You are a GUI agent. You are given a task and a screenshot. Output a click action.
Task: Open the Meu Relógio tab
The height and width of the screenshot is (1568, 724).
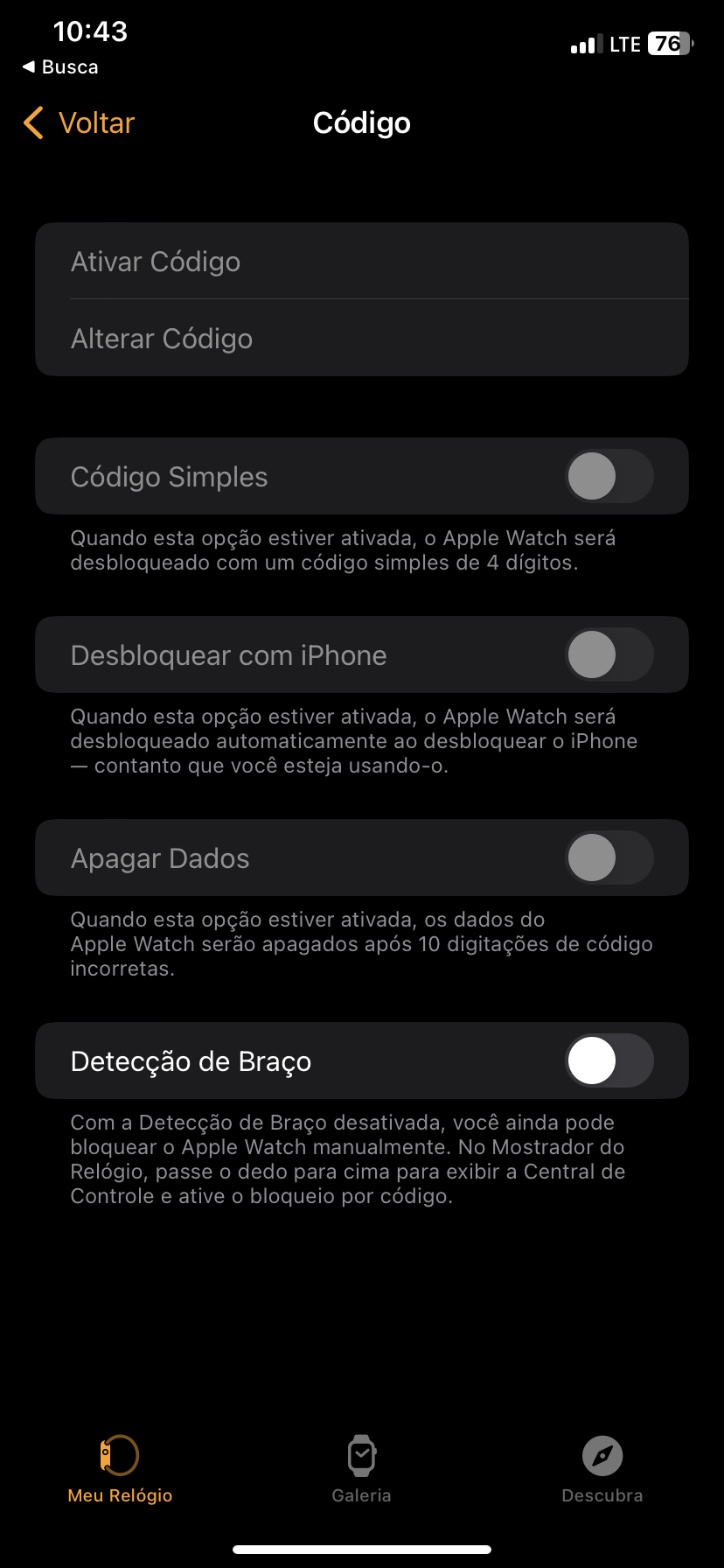[x=120, y=1470]
